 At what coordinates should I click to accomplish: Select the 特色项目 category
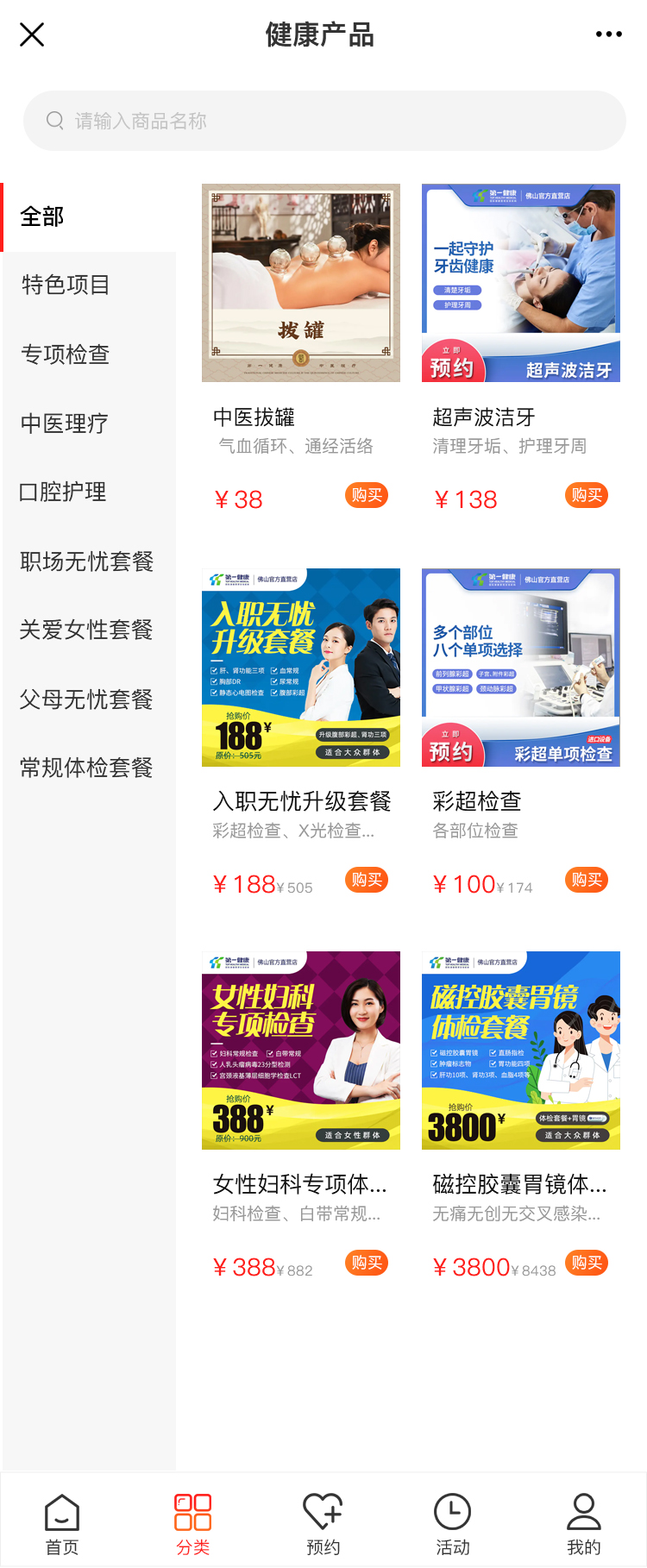pos(66,285)
